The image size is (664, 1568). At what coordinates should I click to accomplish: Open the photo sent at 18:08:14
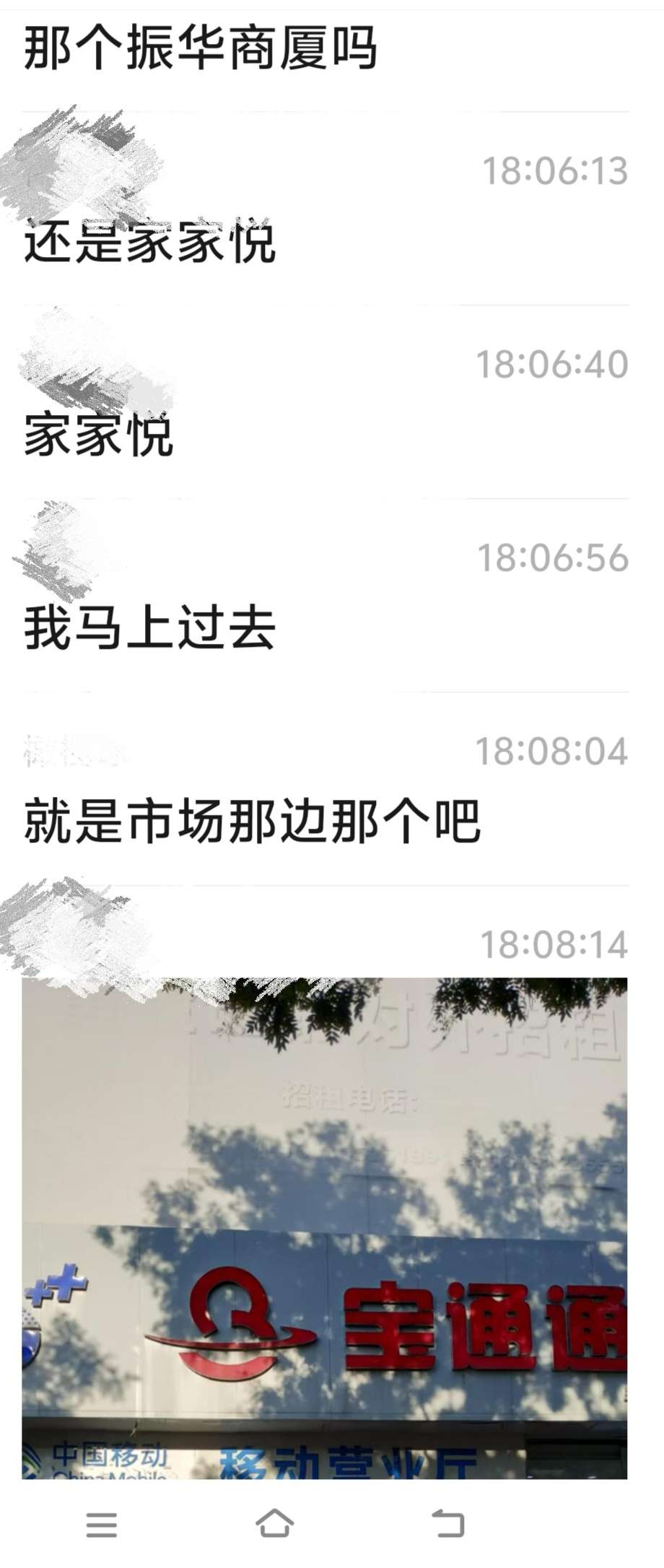[325, 1227]
